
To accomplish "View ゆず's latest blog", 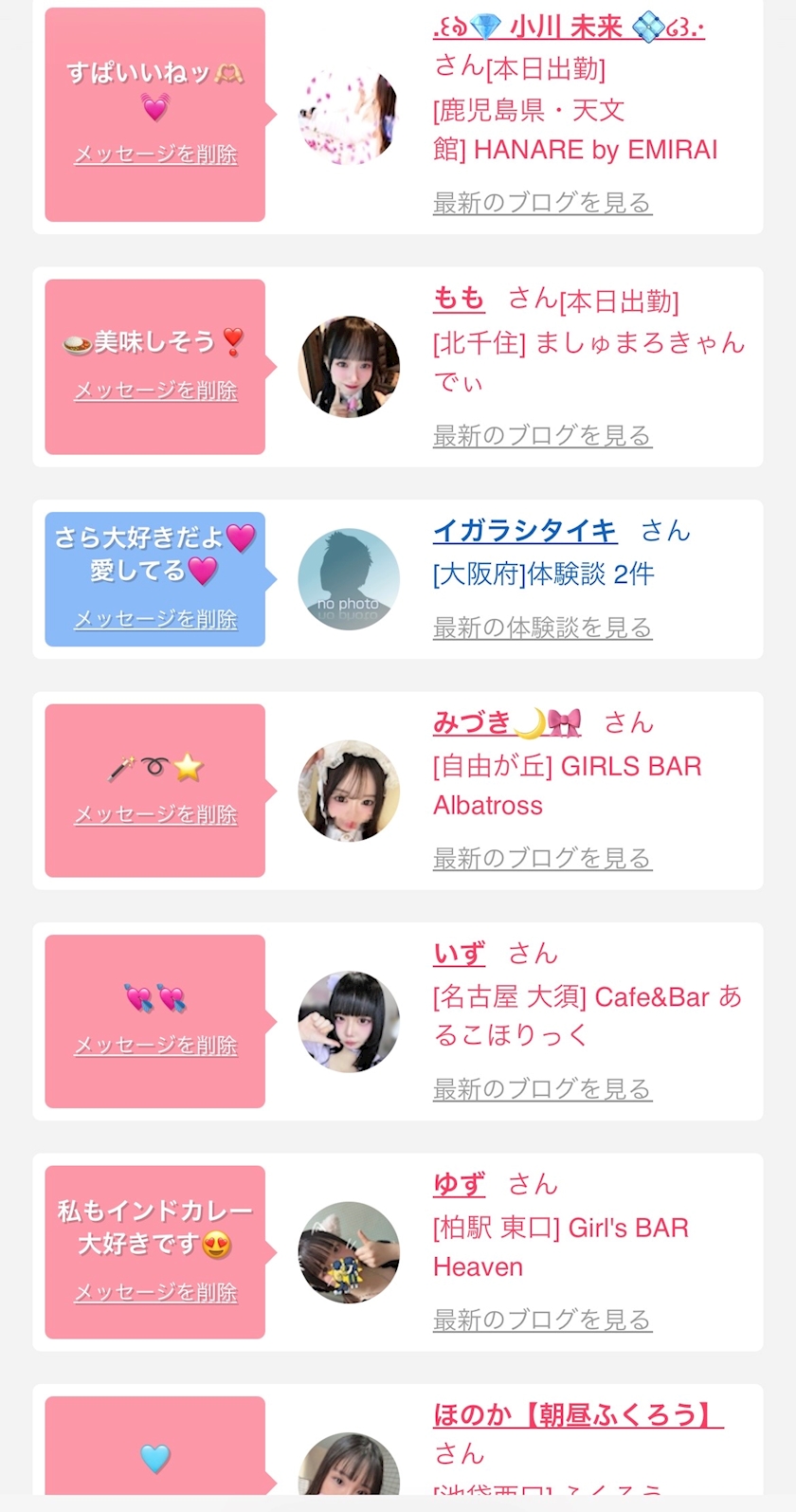I will 542,1319.
